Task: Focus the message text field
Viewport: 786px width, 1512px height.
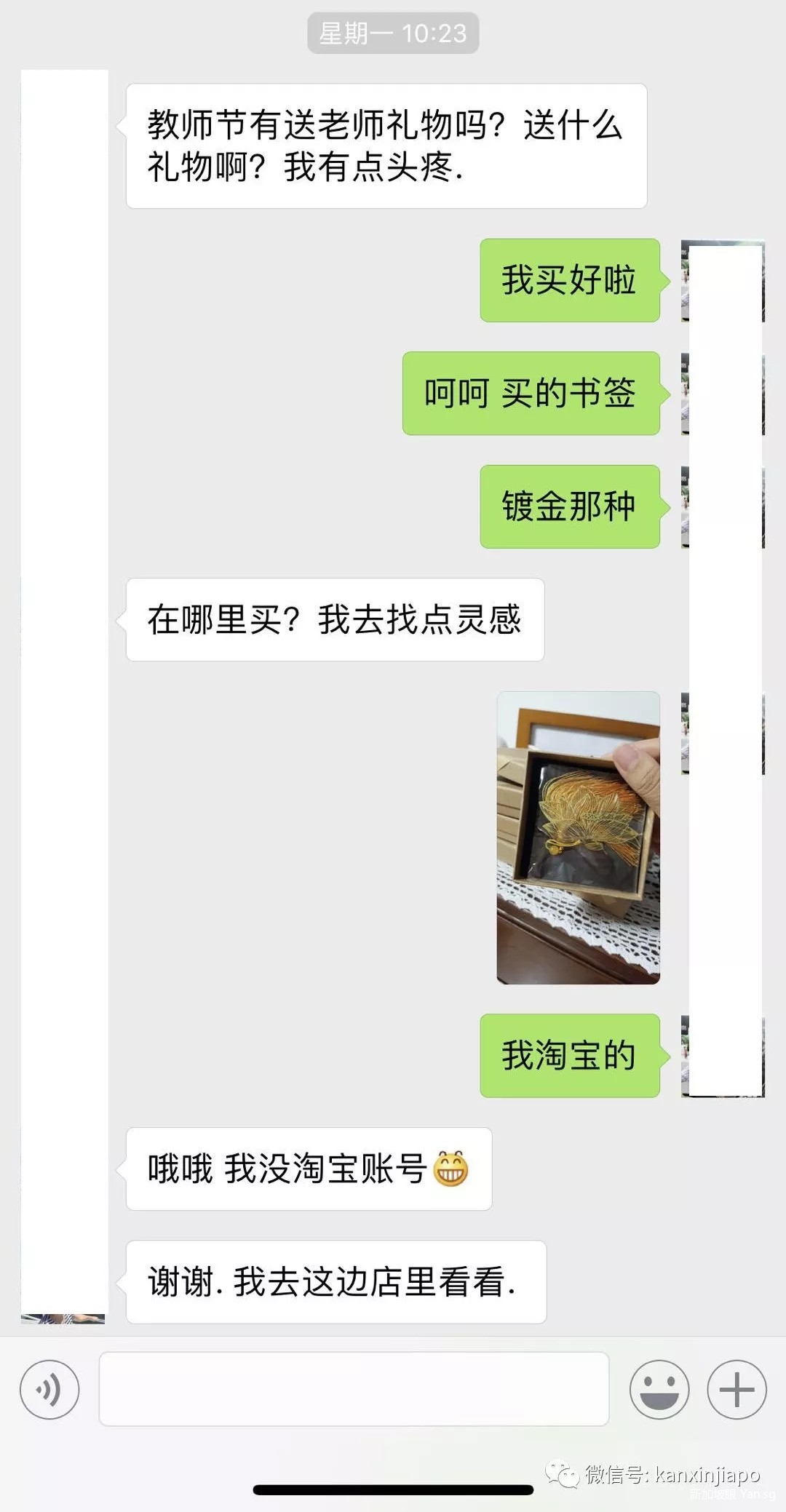Action: tap(354, 1389)
